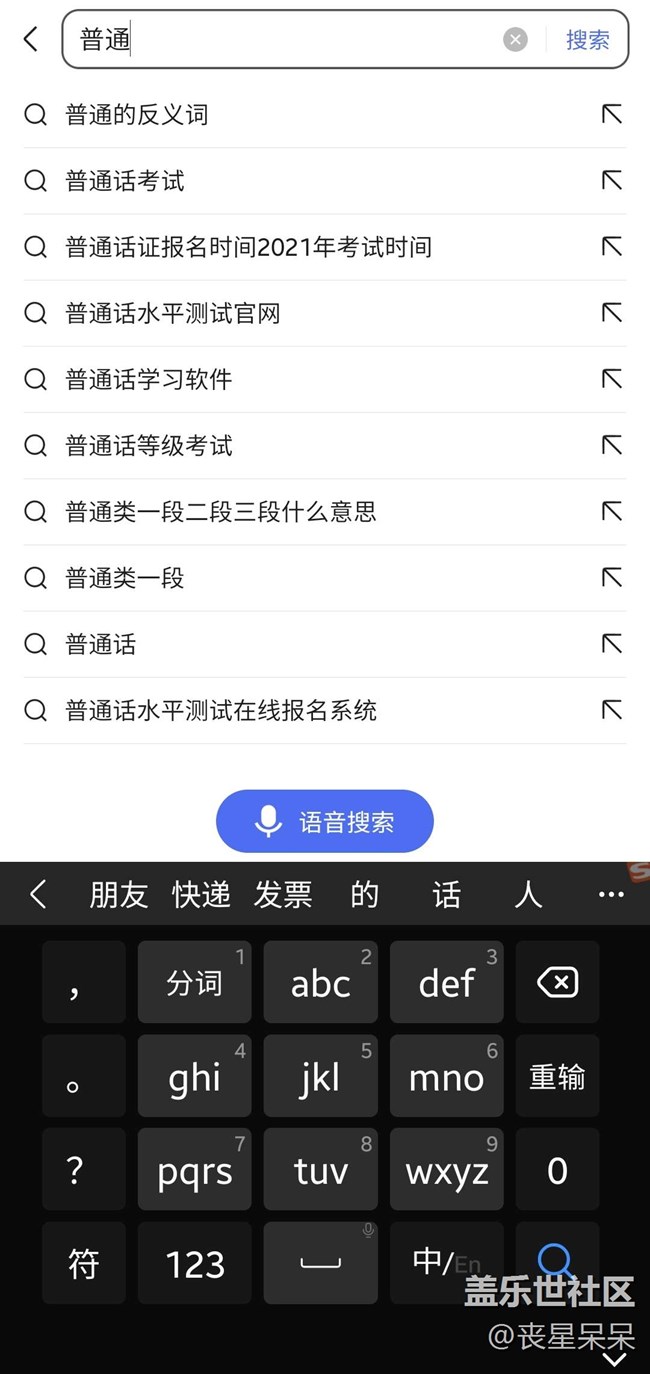650x1374 pixels.
Task: Select suggestion 普通话考试
Action: click(x=125, y=181)
